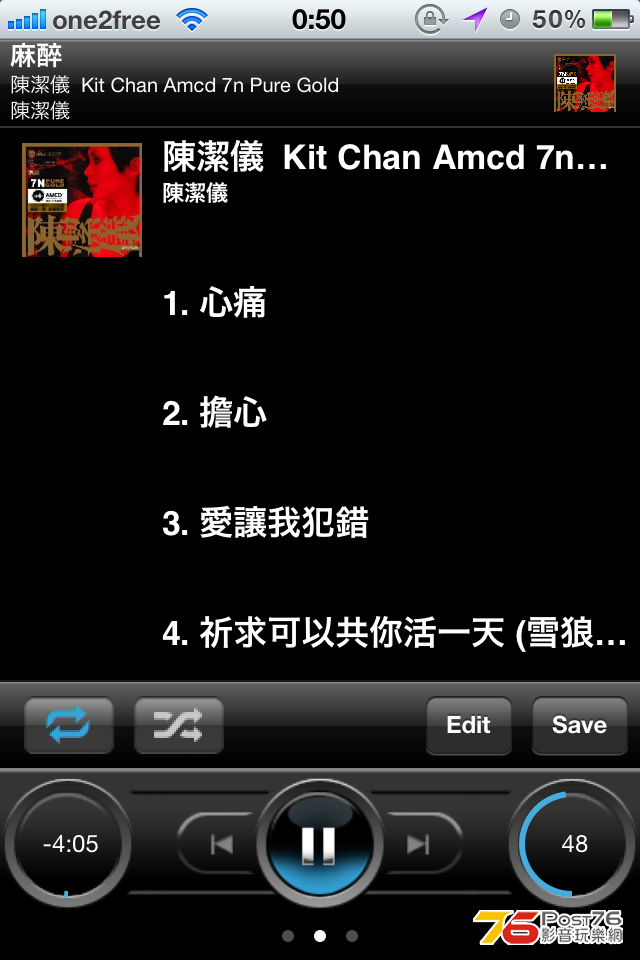640x960 pixels.
Task: Tap the volume dial showing 48
Action: [574, 844]
